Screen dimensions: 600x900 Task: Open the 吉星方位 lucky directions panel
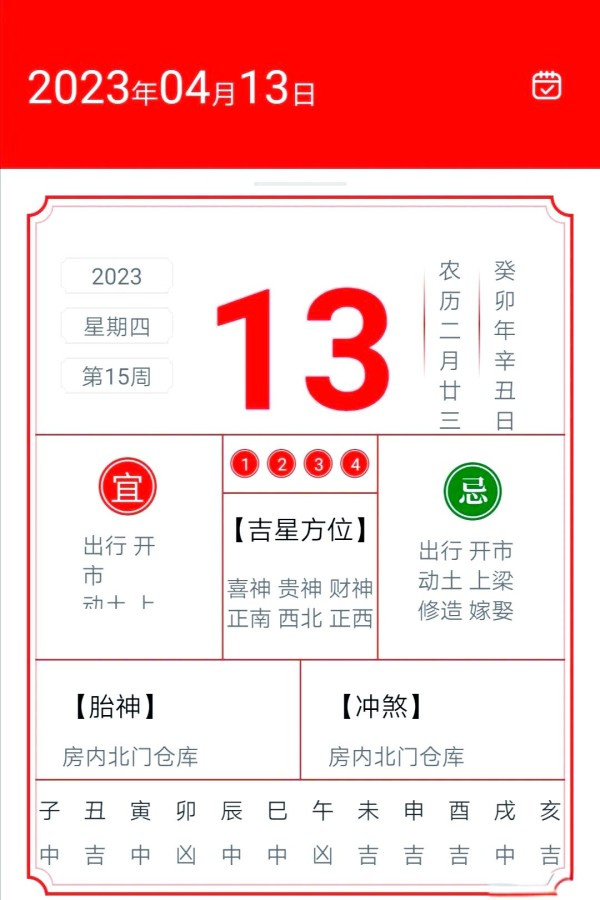tap(300, 575)
